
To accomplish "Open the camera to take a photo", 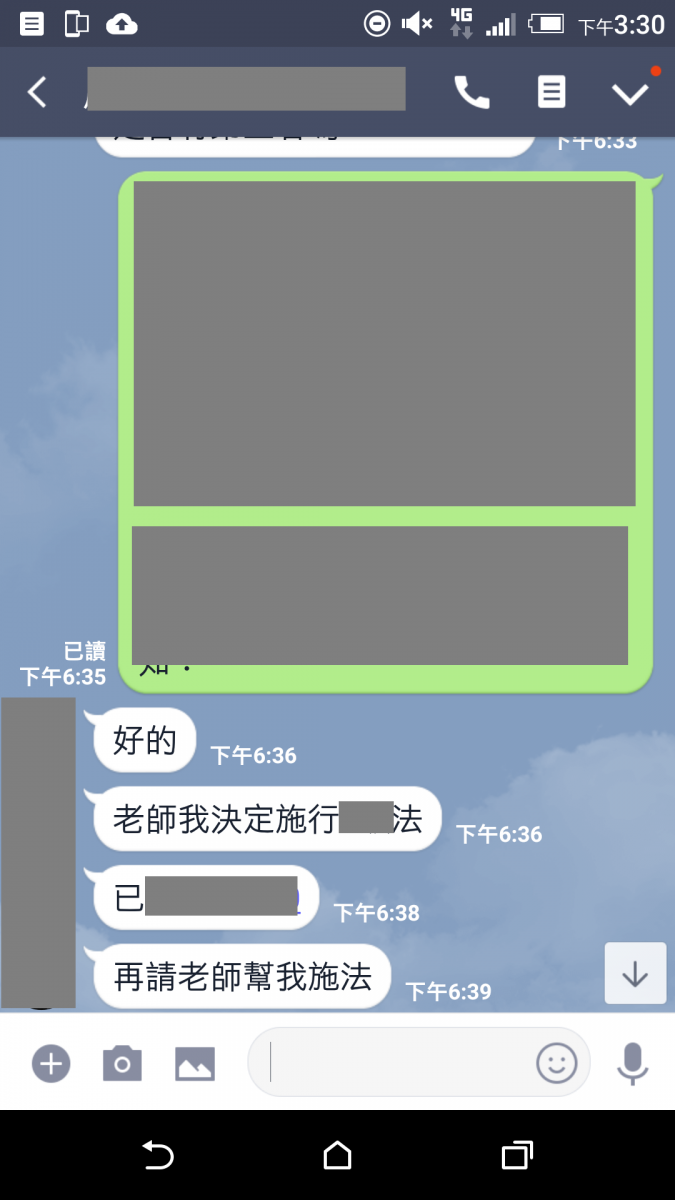I will [122, 1063].
